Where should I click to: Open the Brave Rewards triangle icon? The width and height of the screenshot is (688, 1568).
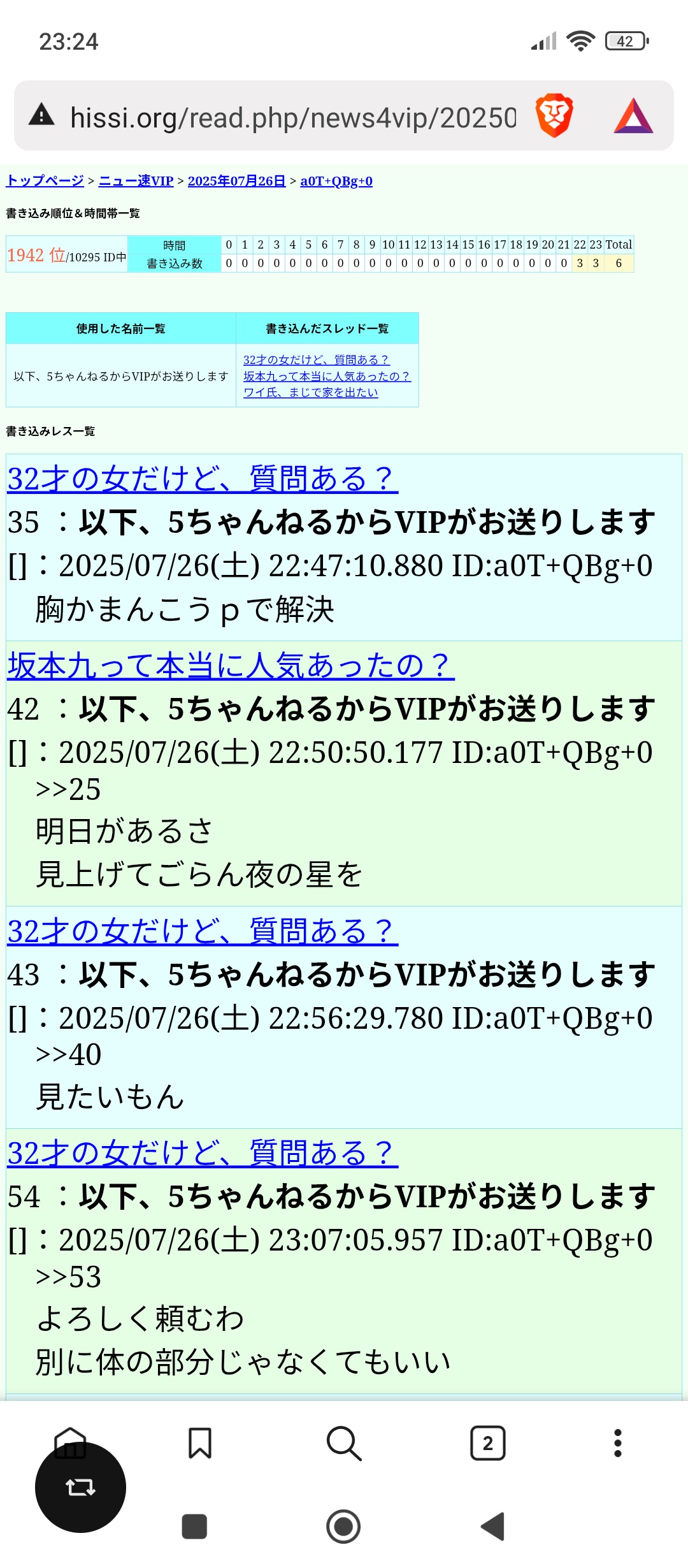[x=633, y=116]
